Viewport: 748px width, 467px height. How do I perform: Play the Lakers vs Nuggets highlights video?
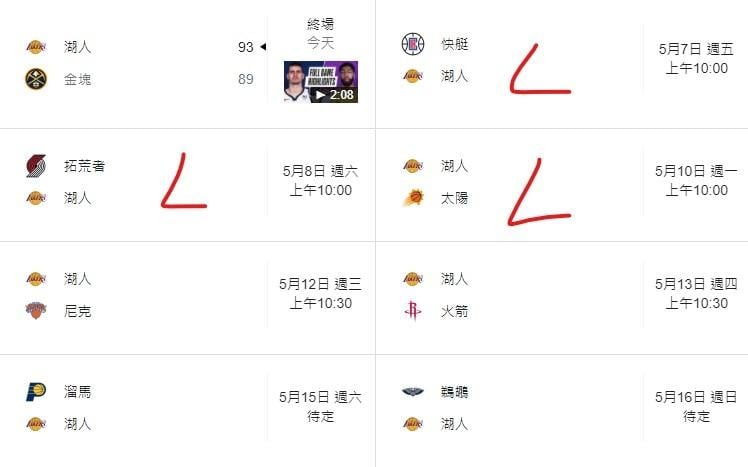[x=320, y=82]
